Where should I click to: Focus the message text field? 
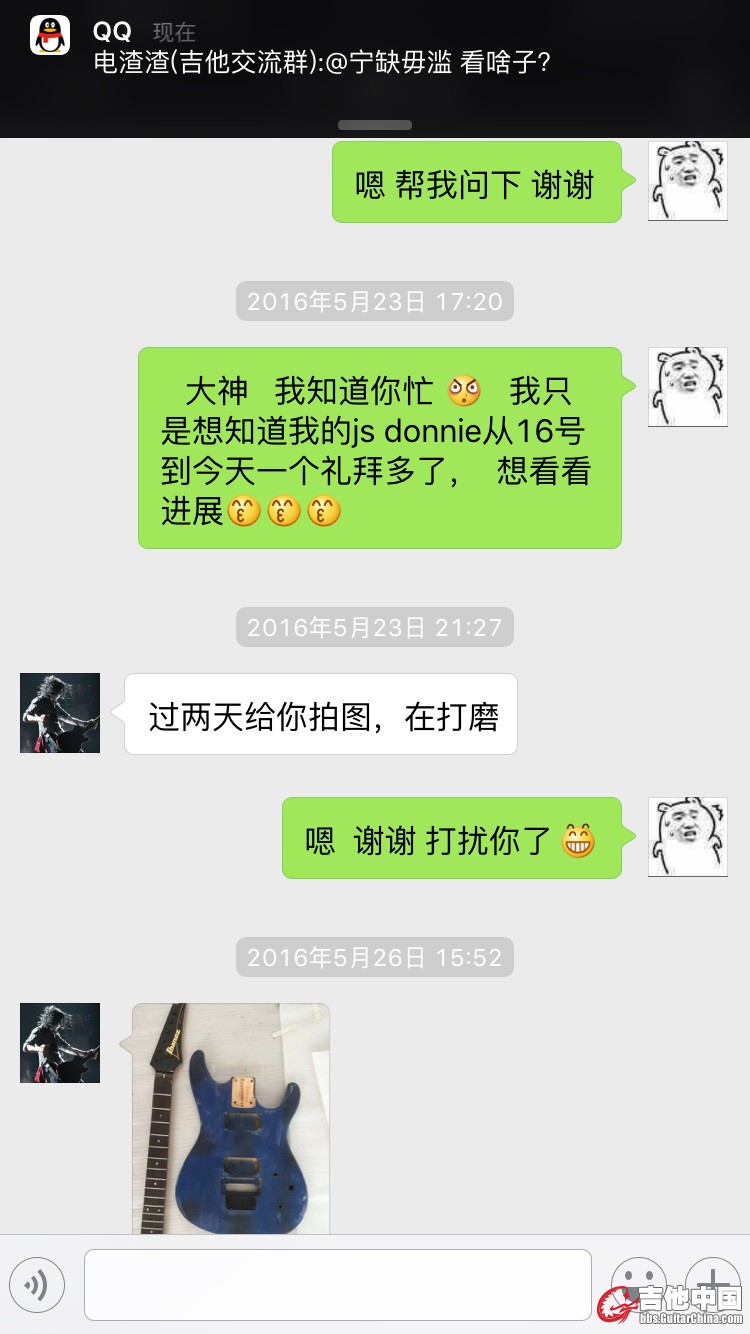(337, 1285)
